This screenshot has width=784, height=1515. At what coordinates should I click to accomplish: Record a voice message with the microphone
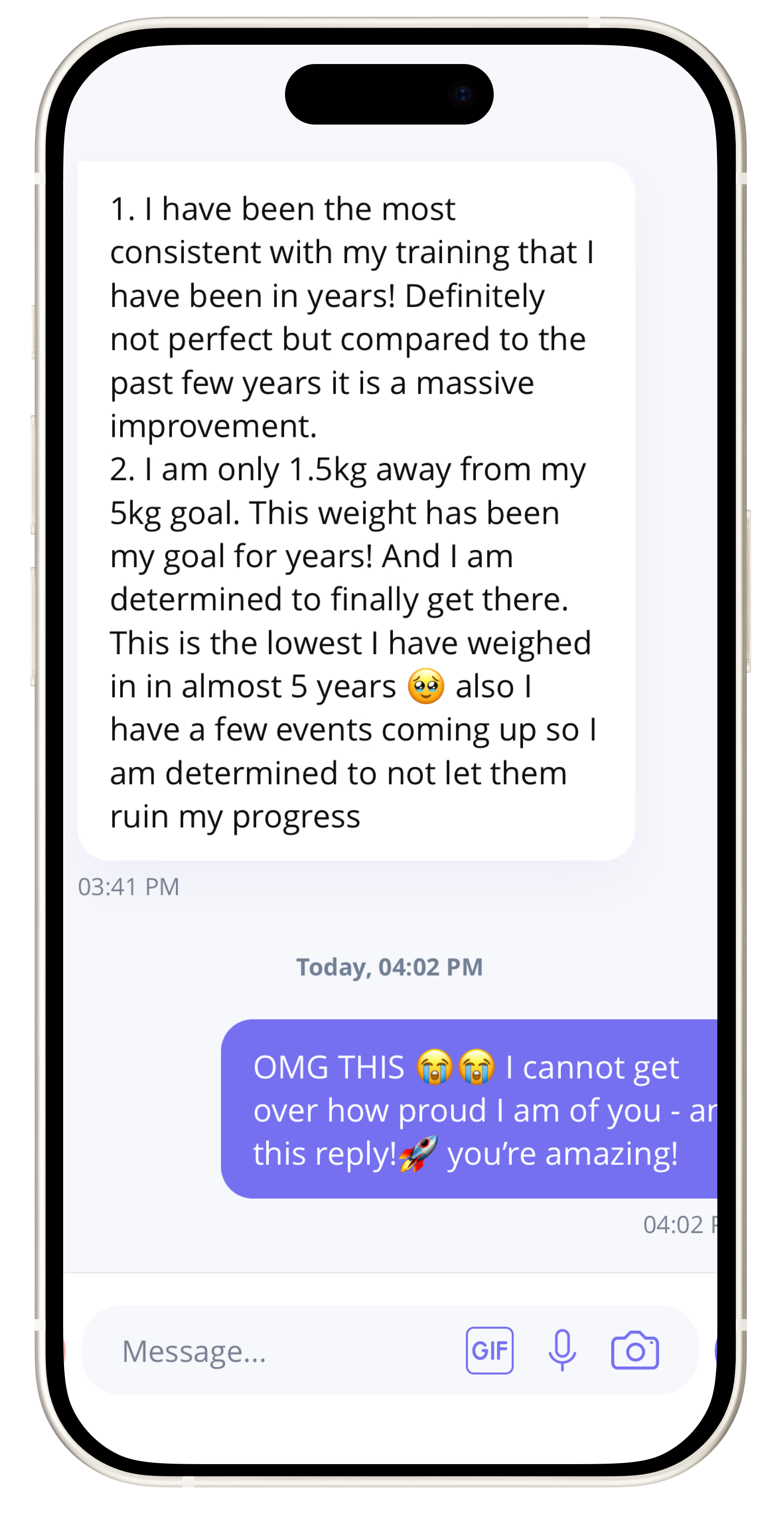[x=562, y=1351]
